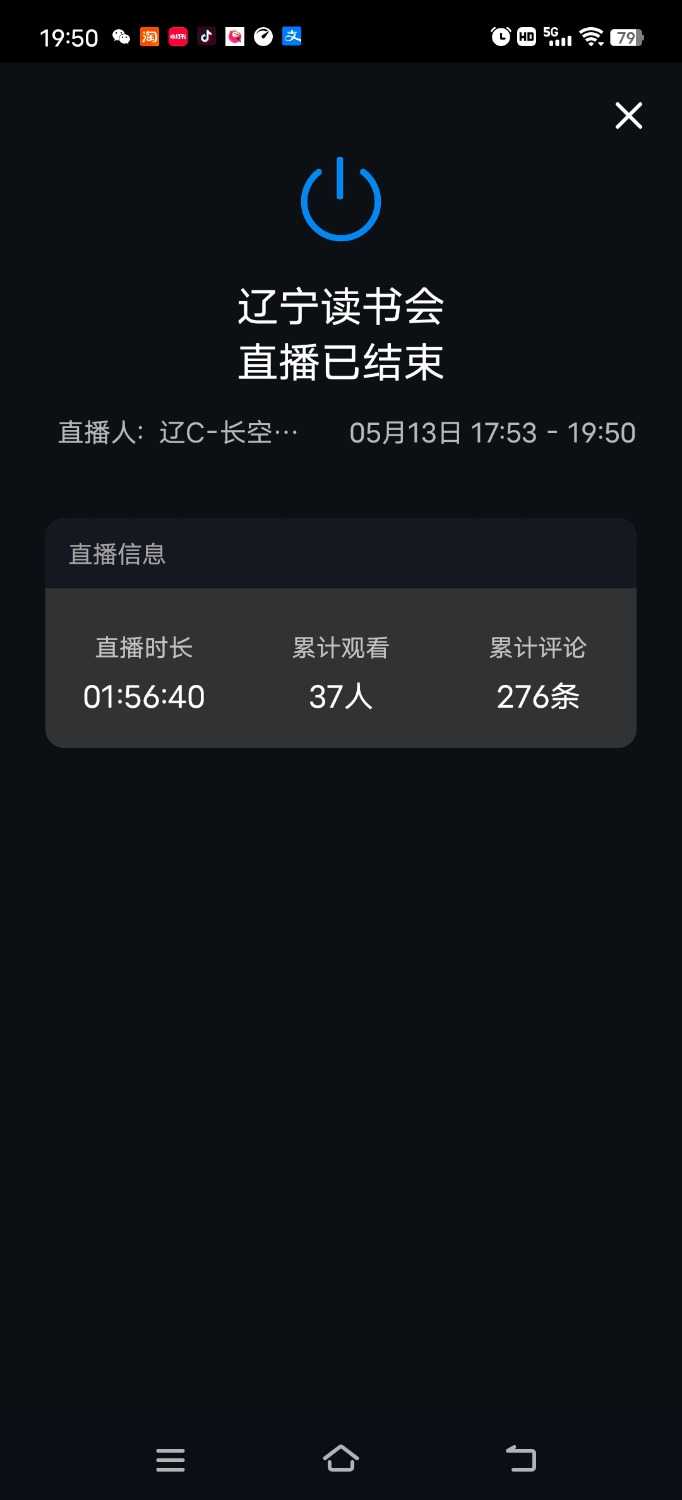Close the live stream ended screen
Screen dimensions: 682x1500
point(628,116)
